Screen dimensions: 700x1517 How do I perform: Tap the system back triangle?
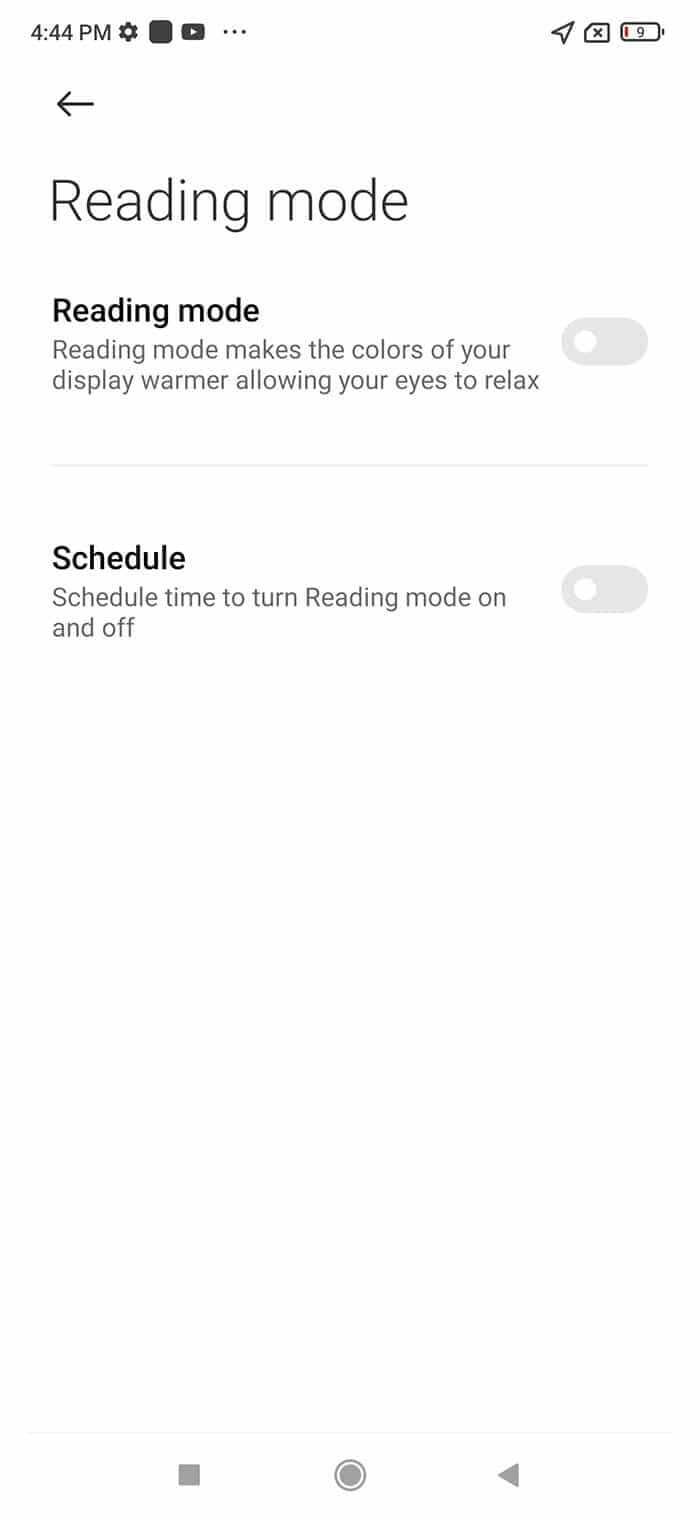(x=508, y=1474)
